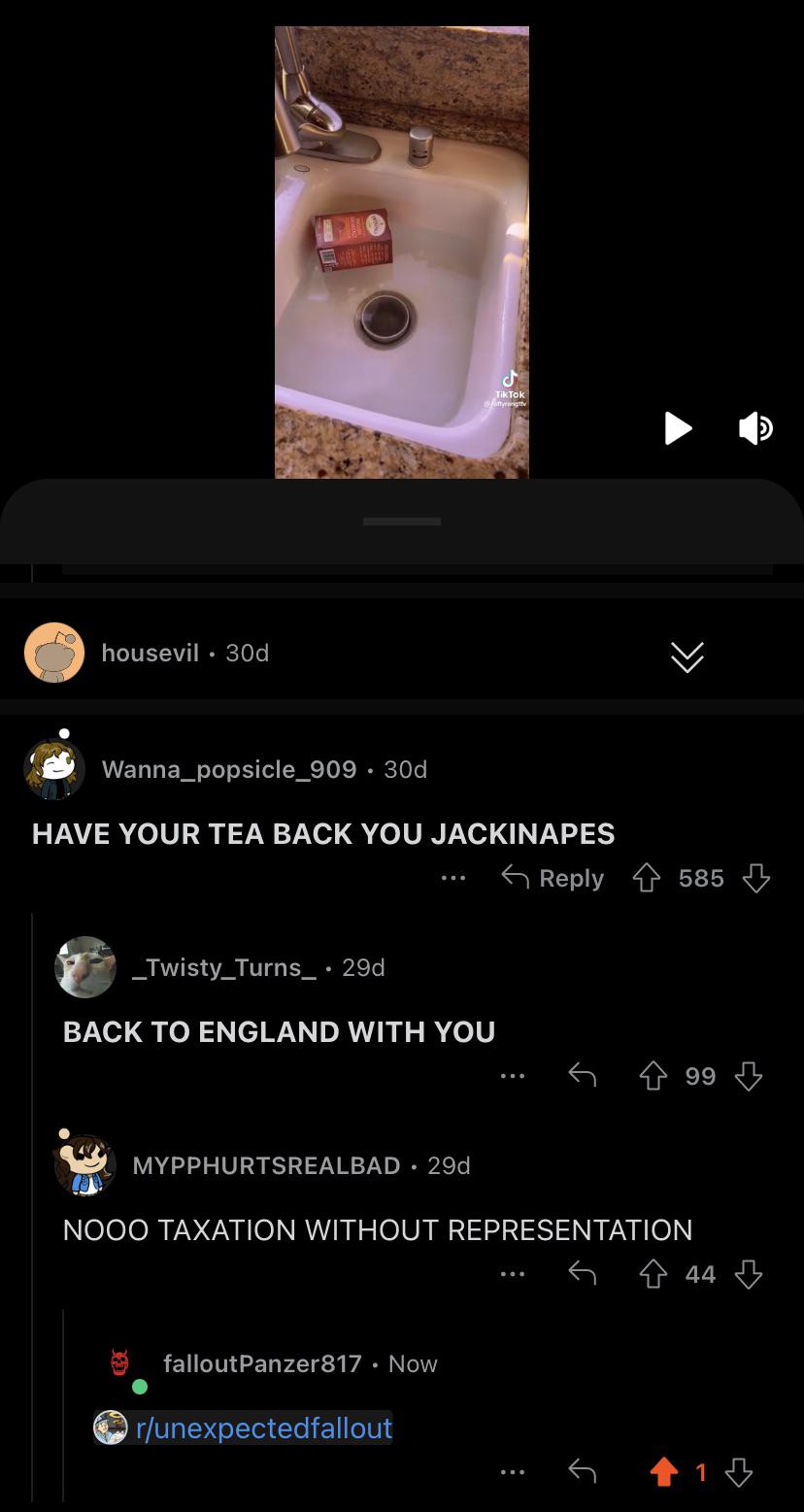Reply to the HAVE YOUR TEA comment
The image size is (804, 1512).
pyautogui.click(x=552, y=878)
